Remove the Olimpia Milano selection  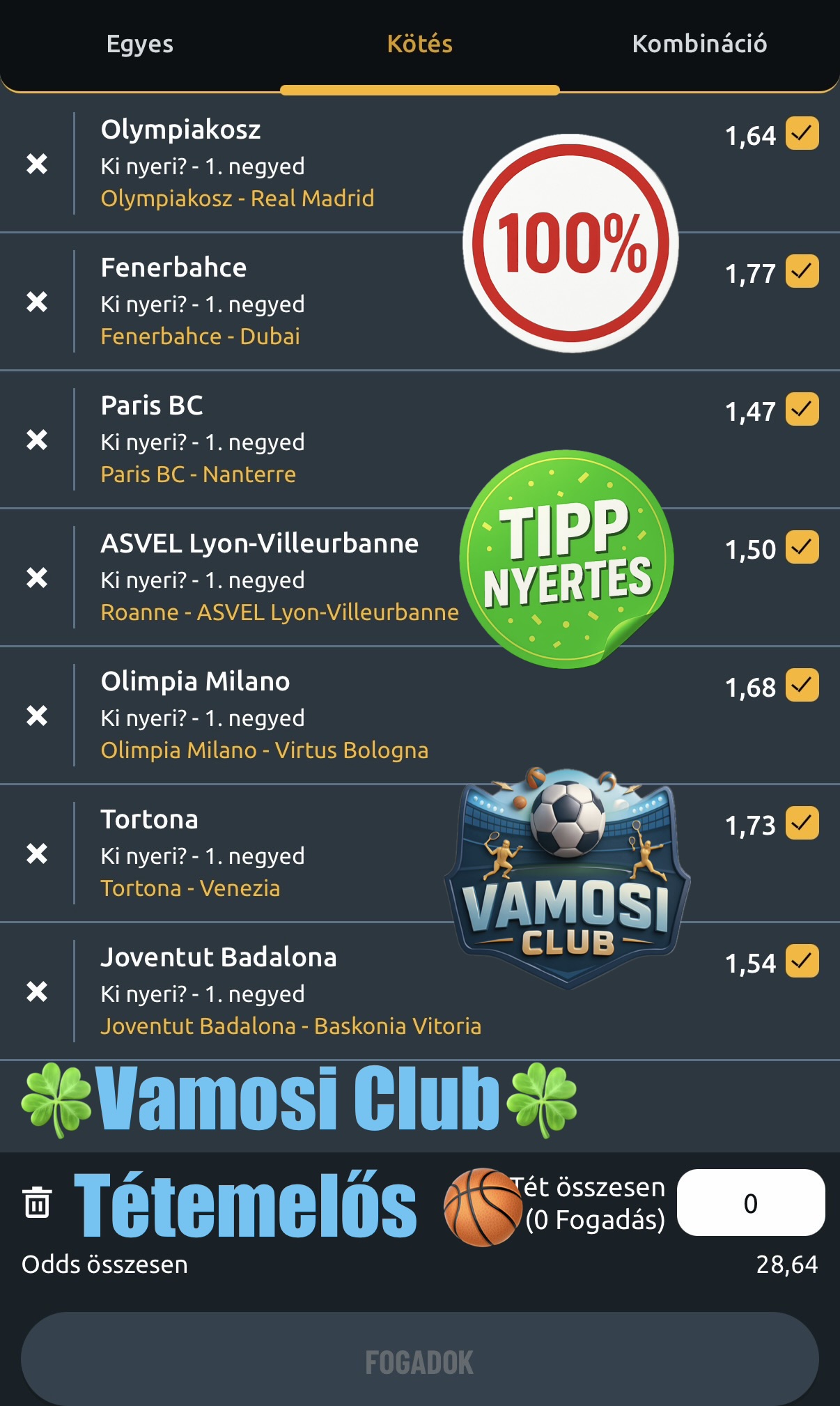point(37,716)
